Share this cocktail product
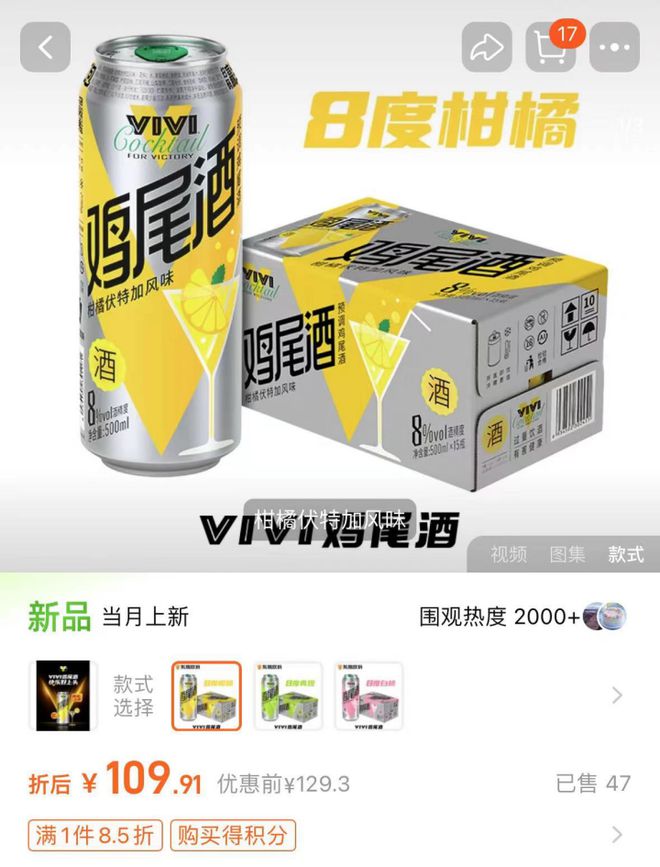 pos(486,46)
